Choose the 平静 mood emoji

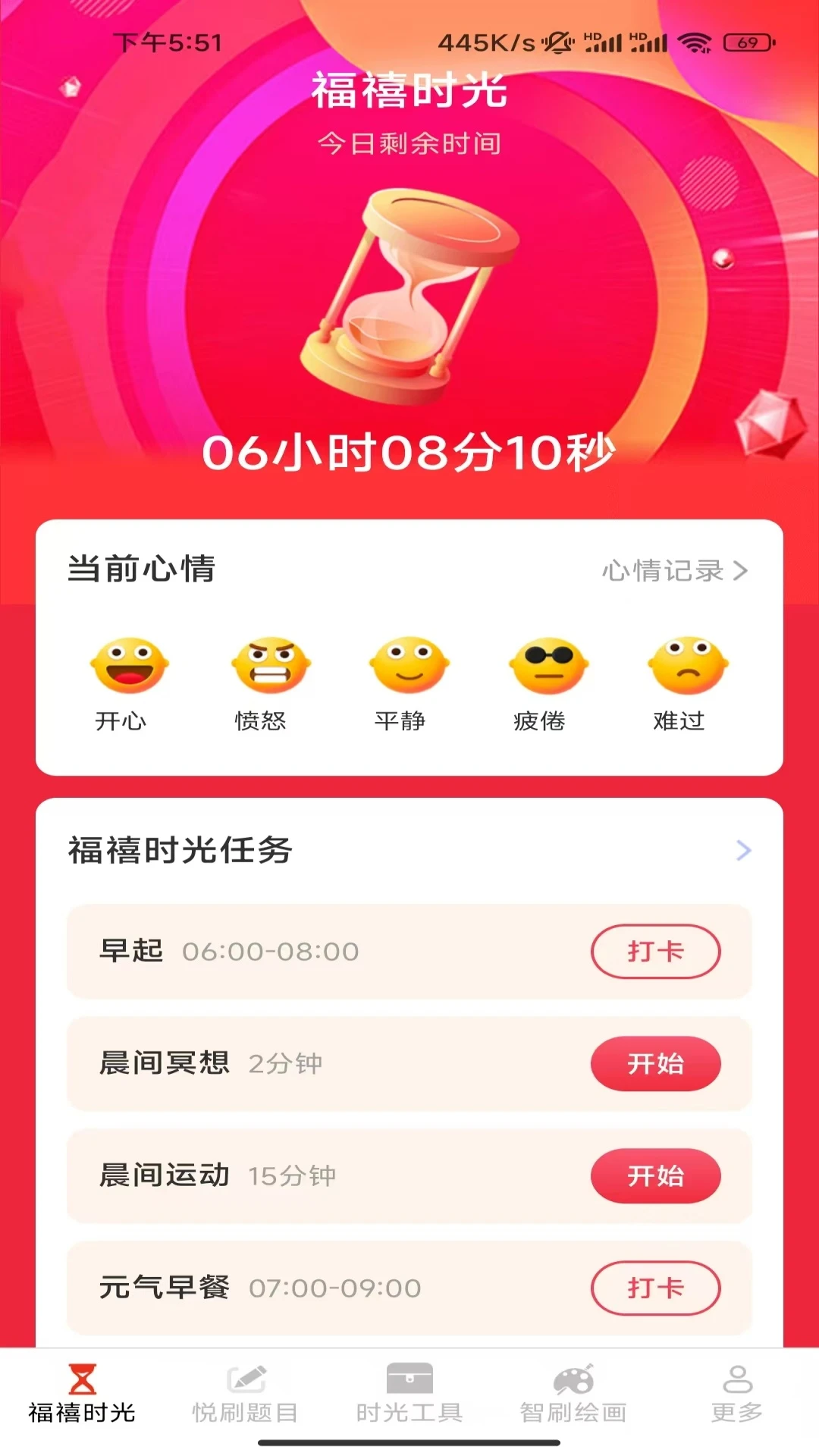coord(409,667)
